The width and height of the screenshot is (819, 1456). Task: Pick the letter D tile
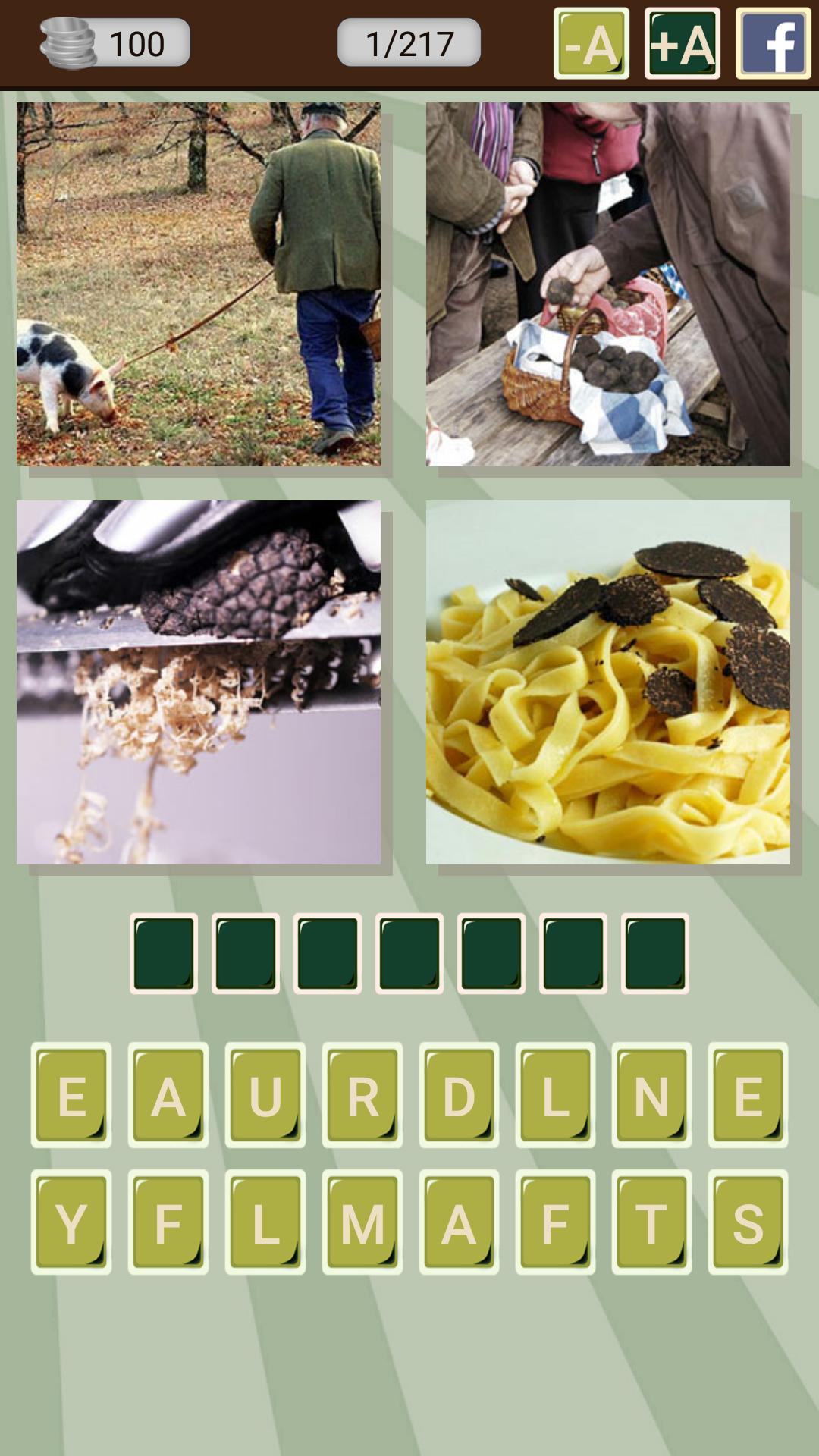459,1095
